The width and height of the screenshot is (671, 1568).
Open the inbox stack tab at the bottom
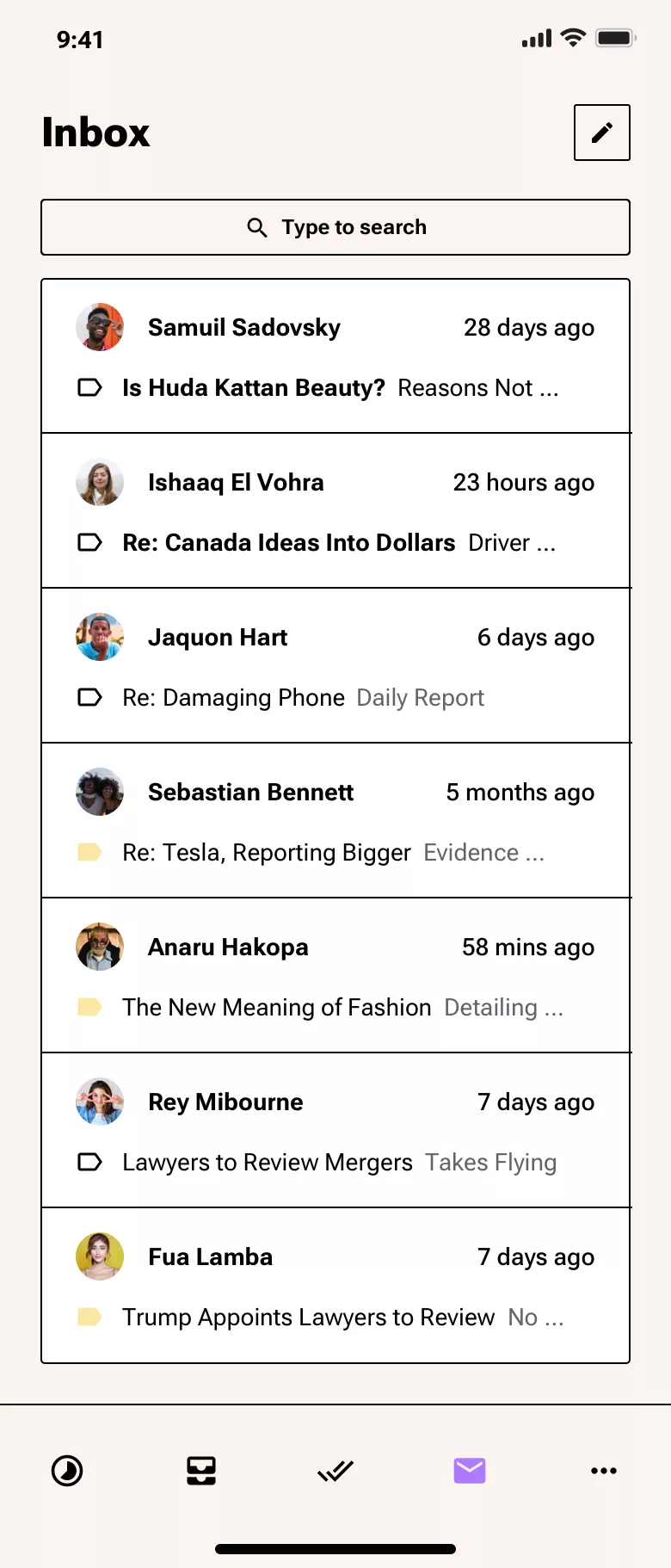[x=200, y=1471]
